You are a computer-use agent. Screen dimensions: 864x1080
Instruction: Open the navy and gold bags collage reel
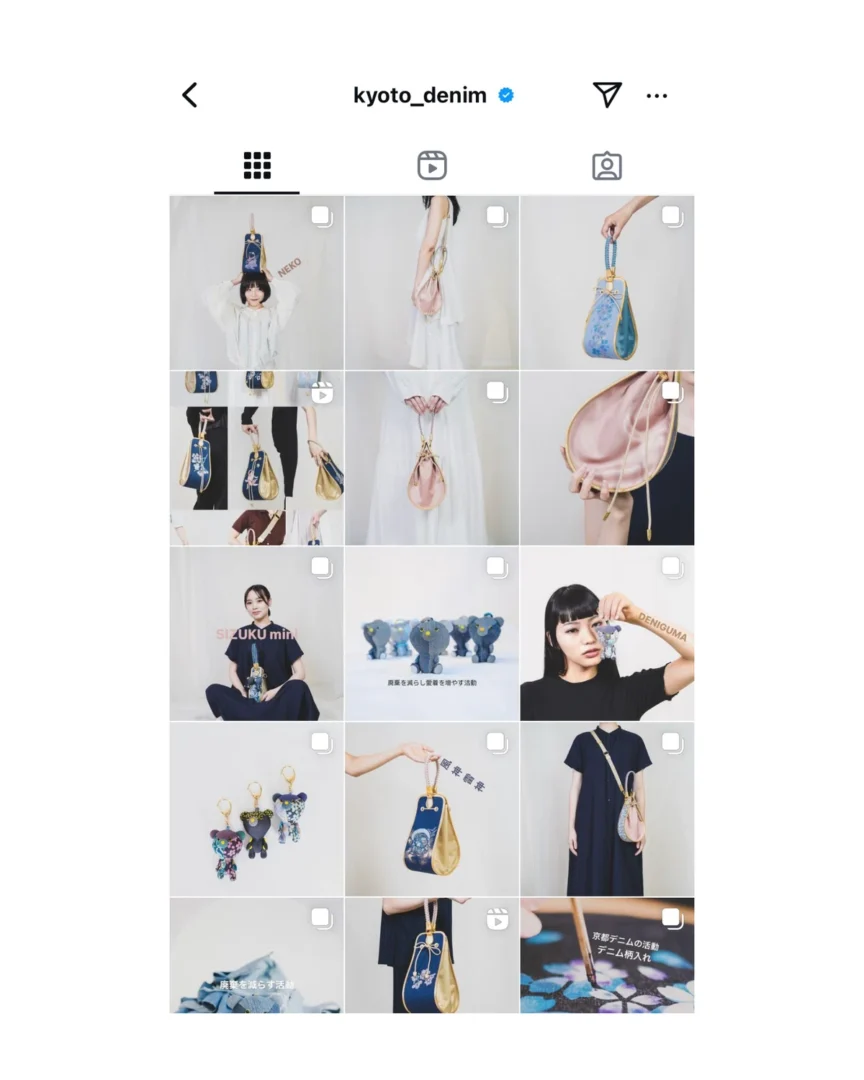pos(256,458)
